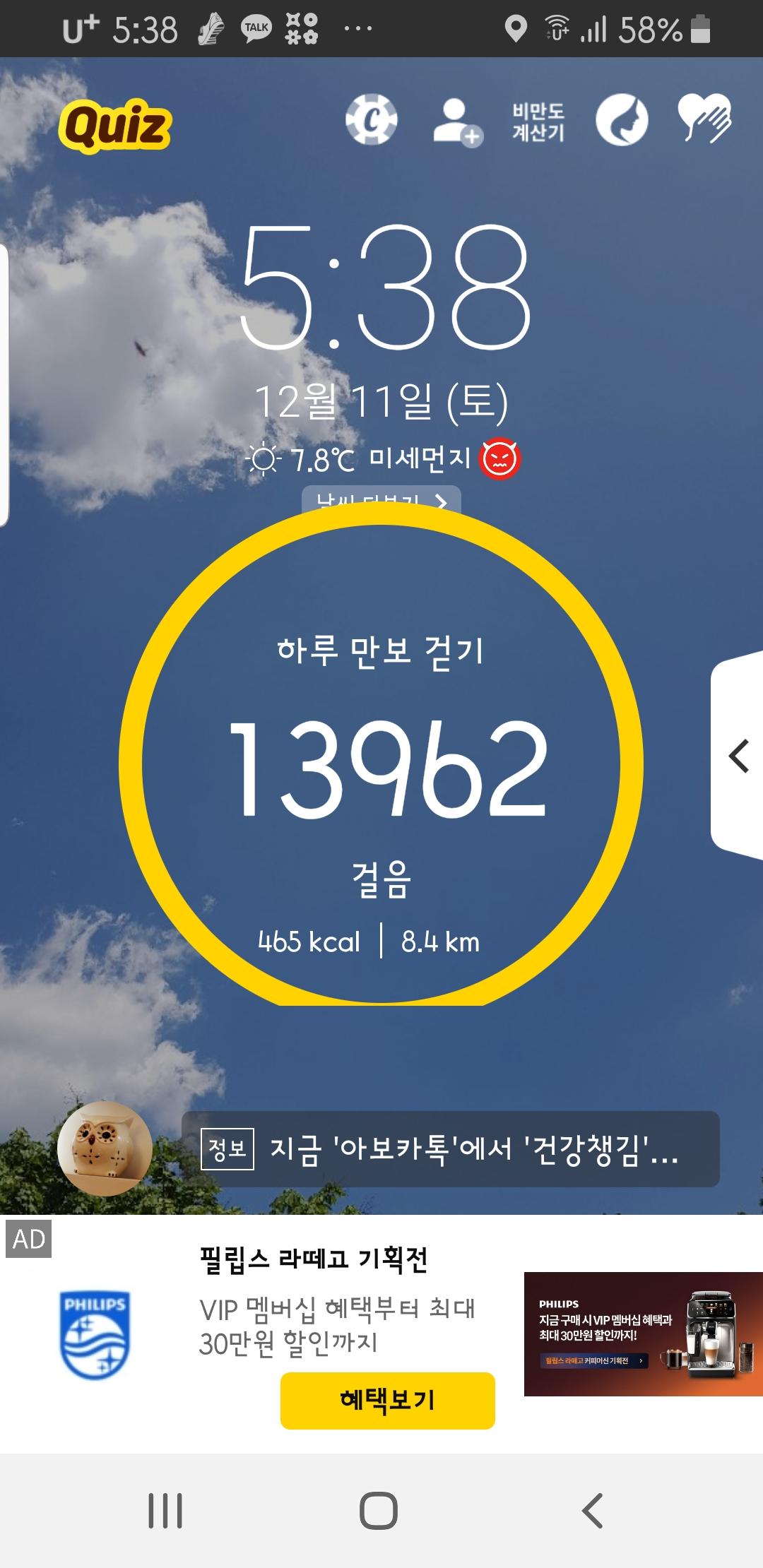The height and width of the screenshot is (1568, 763).
Task: Open the face profile icon
Action: 622,120
